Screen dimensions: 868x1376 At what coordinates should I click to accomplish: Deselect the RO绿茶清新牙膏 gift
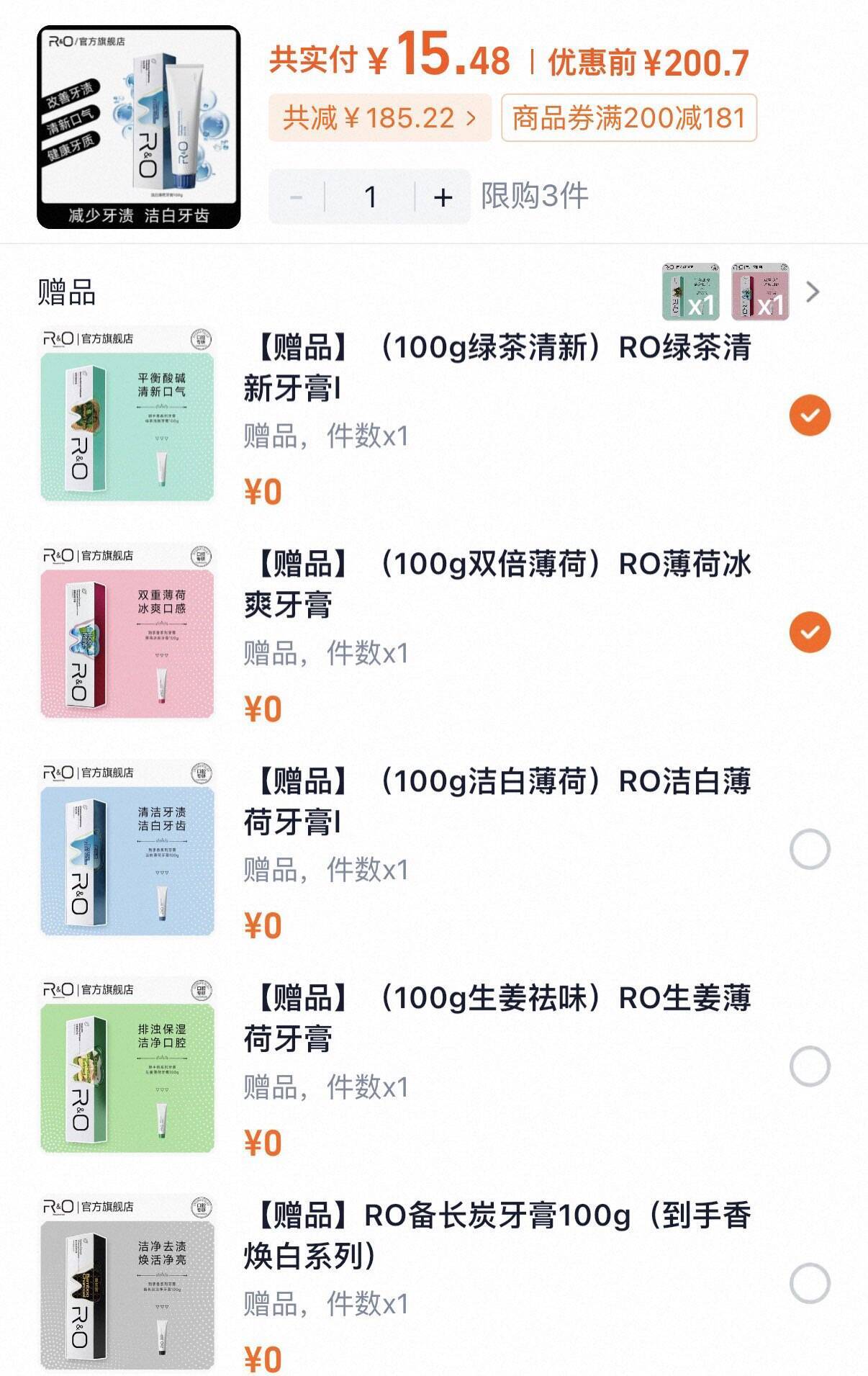pos(810,415)
